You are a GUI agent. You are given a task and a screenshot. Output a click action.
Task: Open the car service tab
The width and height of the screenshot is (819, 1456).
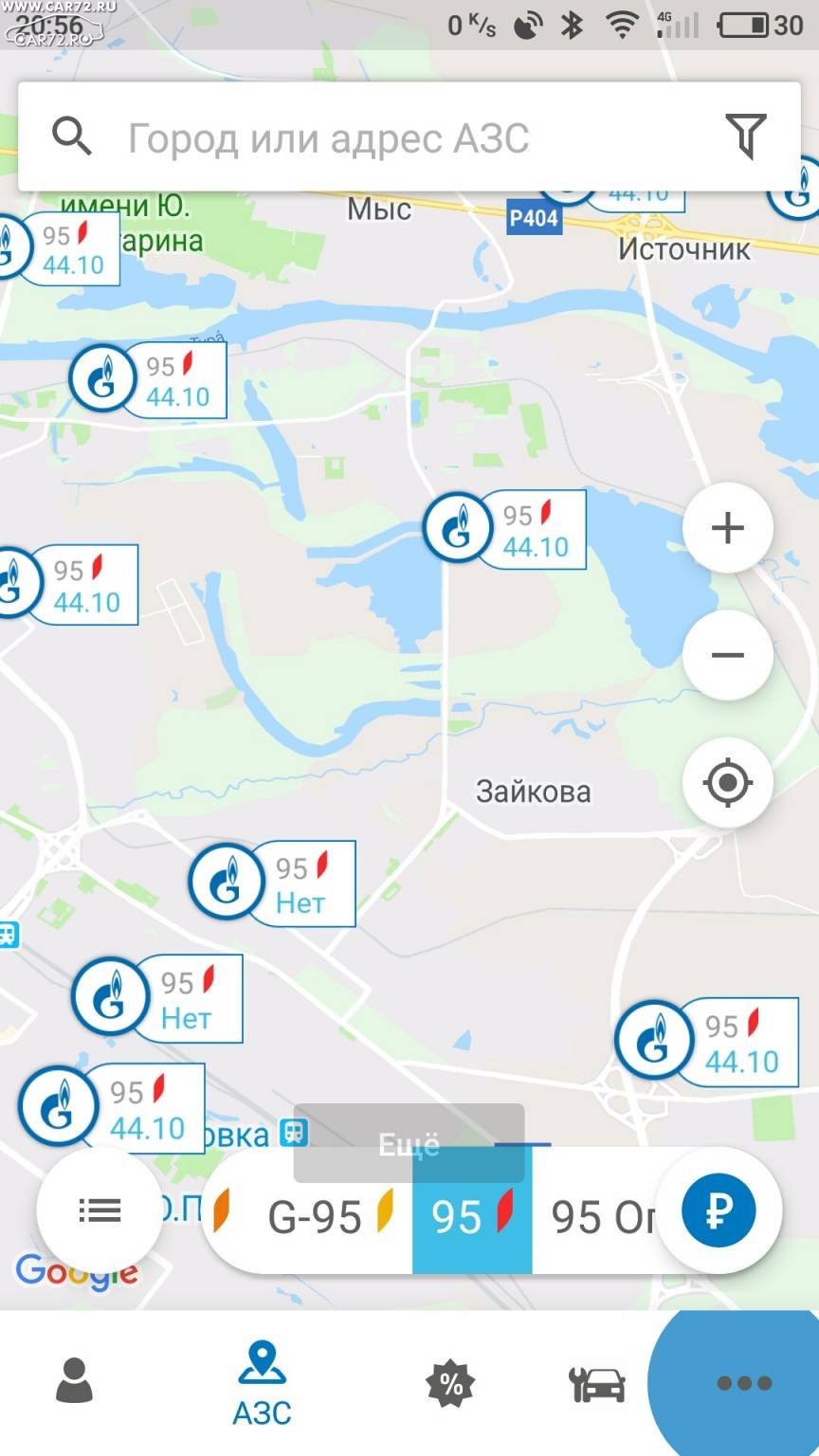tap(597, 1385)
